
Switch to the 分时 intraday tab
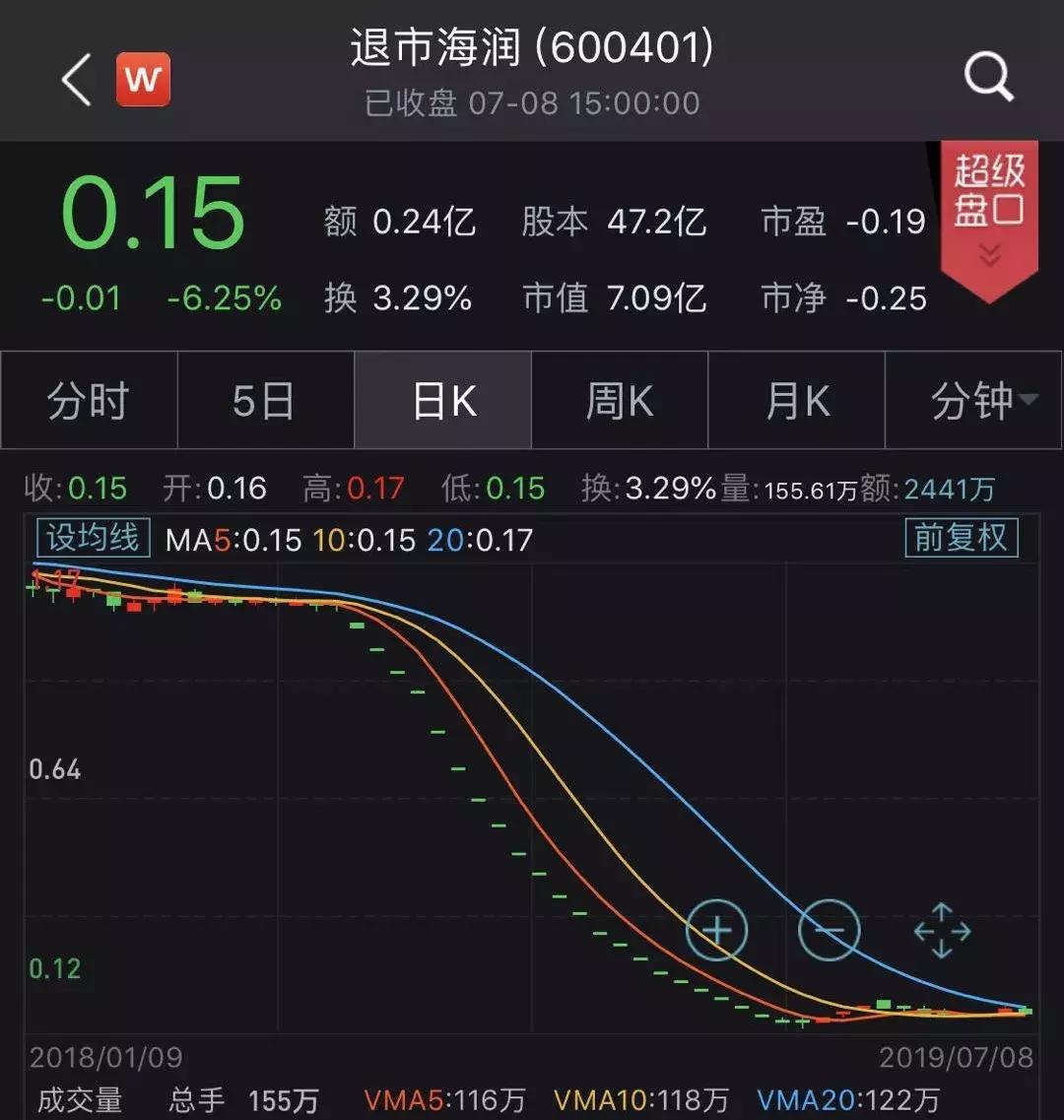tap(89, 400)
